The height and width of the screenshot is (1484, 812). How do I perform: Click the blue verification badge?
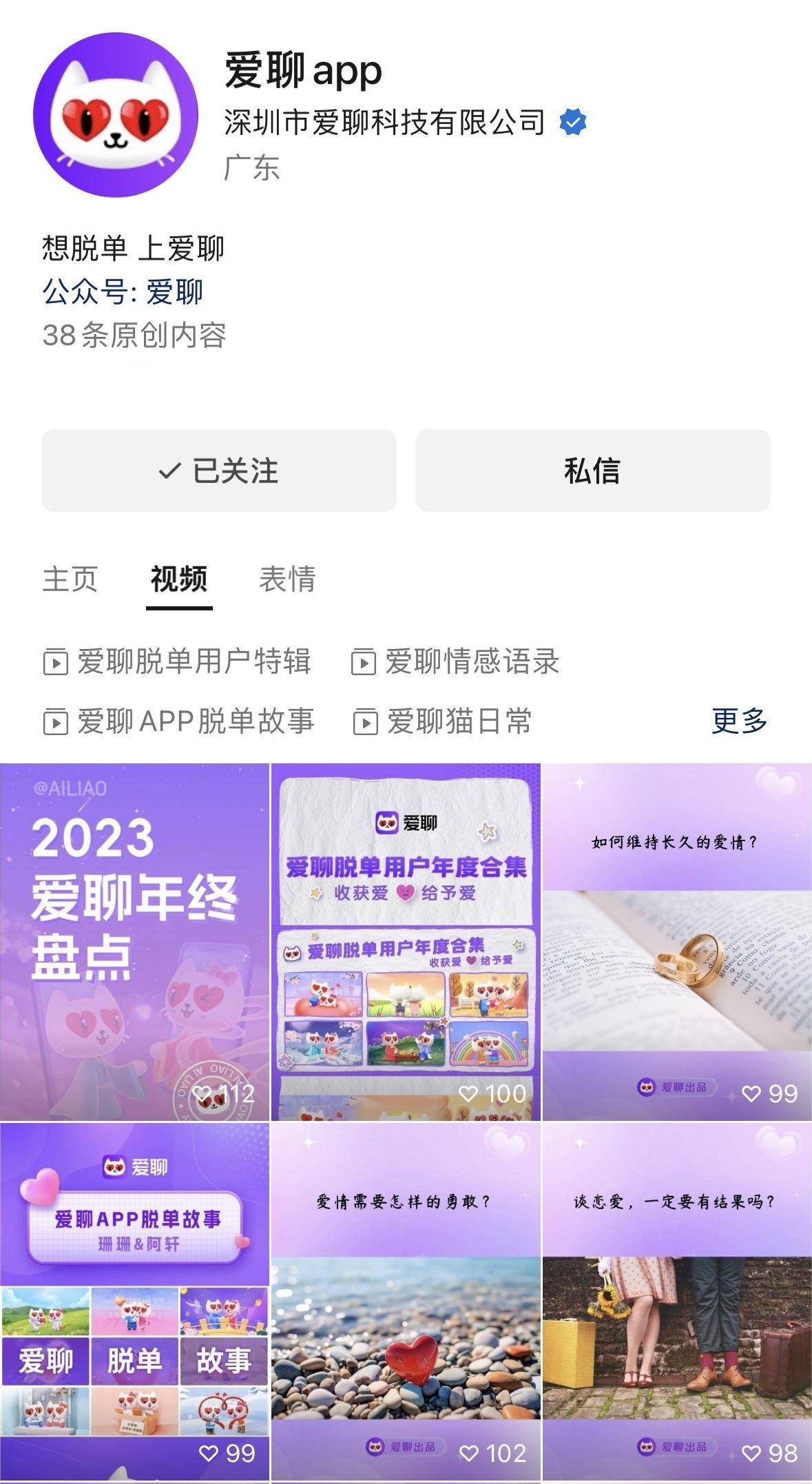[572, 122]
